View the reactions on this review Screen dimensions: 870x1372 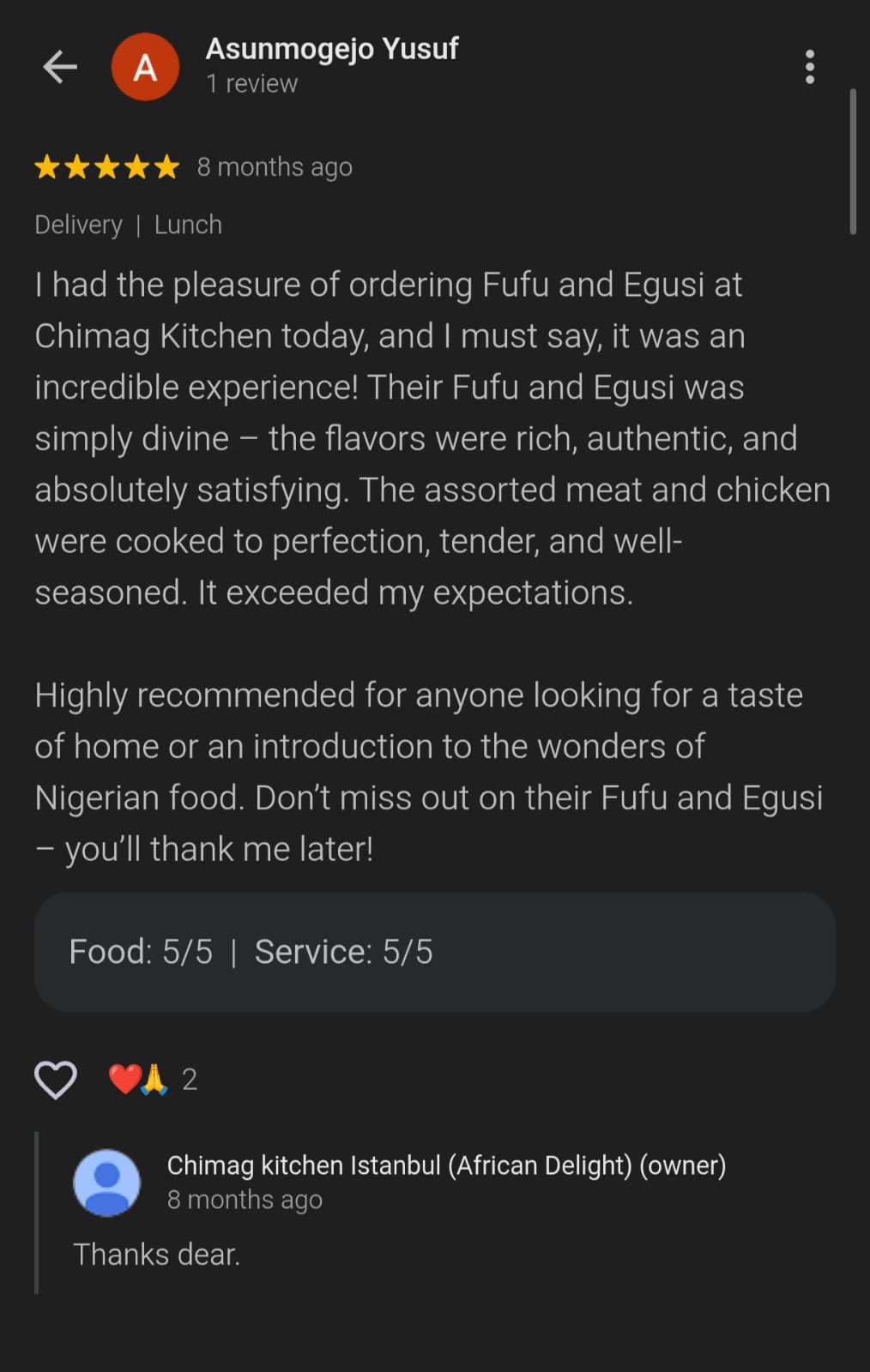tap(151, 1080)
